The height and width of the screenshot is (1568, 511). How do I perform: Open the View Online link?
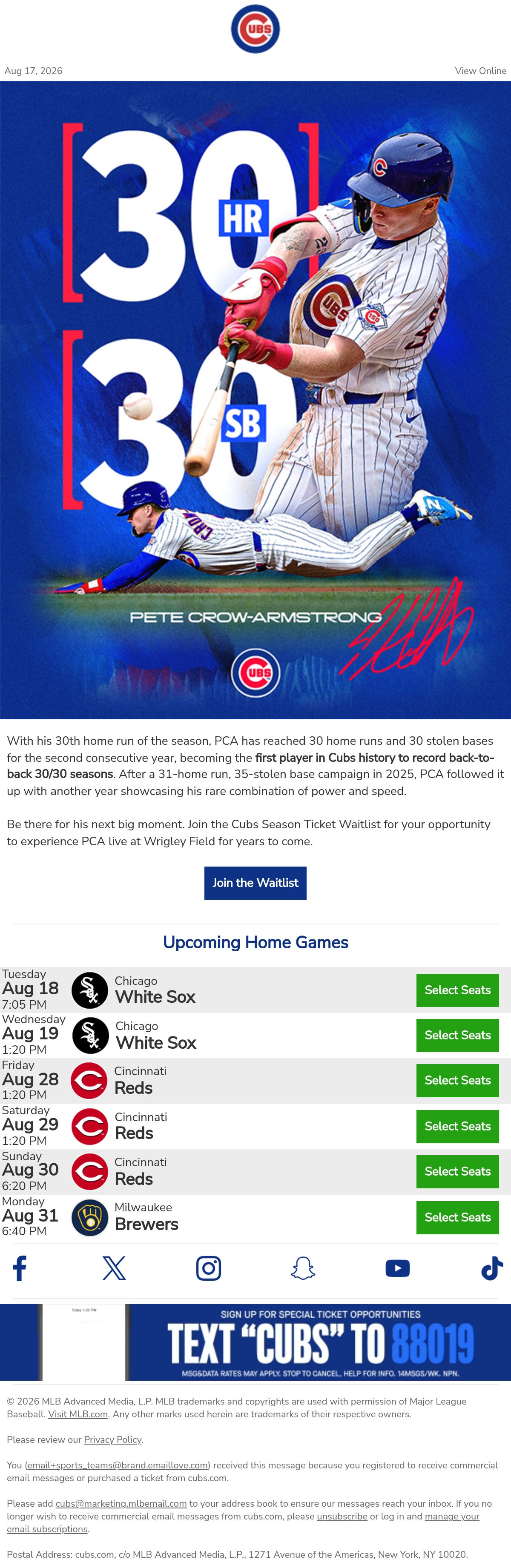480,71
